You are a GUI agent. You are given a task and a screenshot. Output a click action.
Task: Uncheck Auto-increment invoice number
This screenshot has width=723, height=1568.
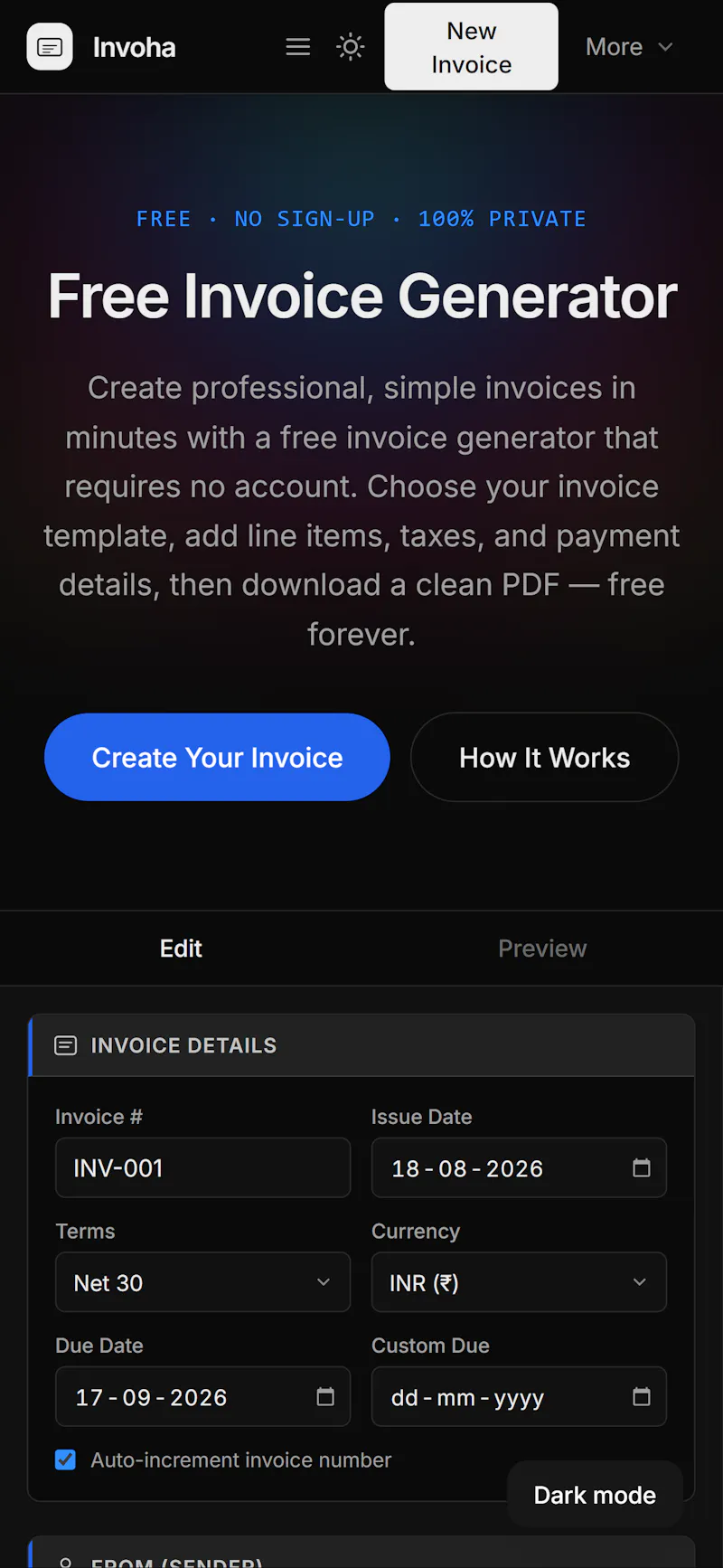[x=65, y=1459]
